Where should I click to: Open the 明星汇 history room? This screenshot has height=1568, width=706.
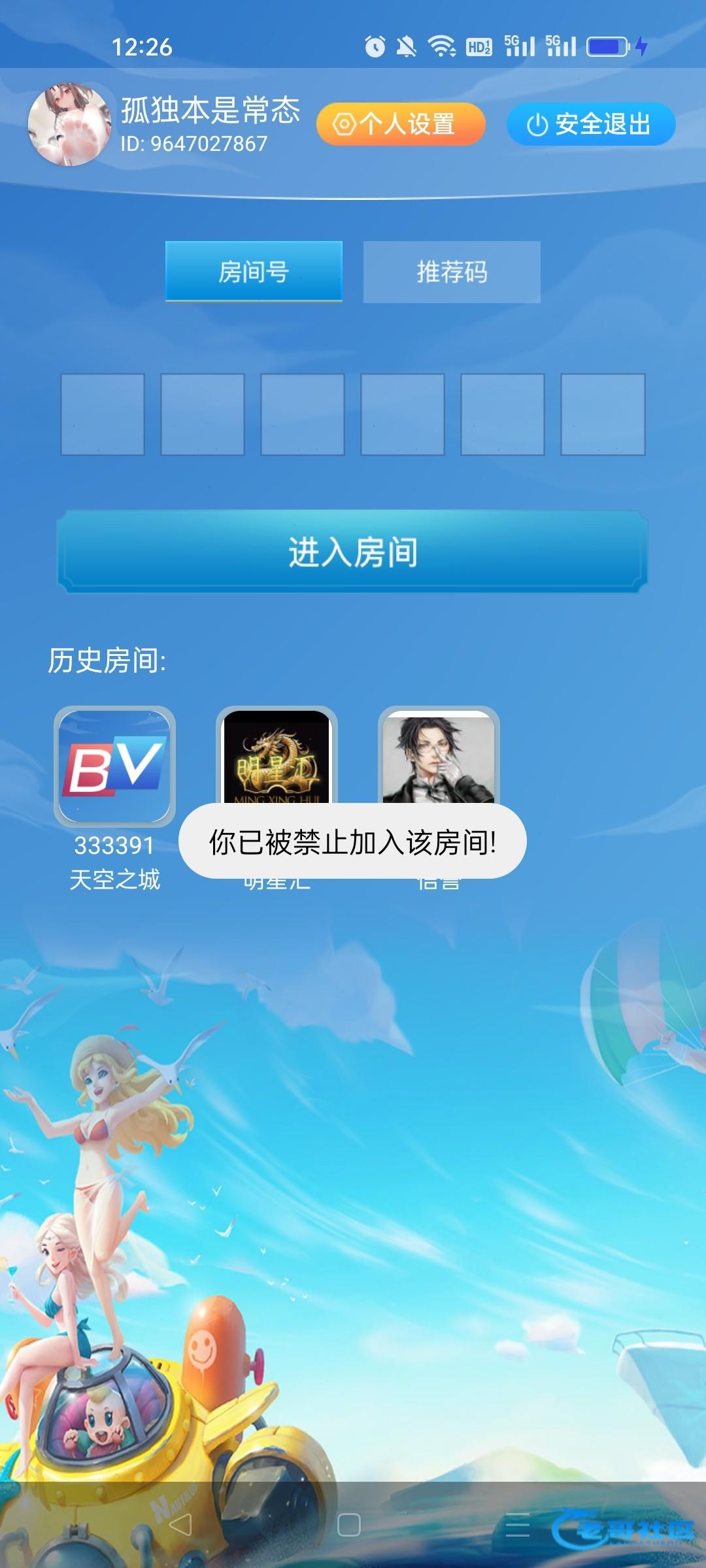coord(277,758)
